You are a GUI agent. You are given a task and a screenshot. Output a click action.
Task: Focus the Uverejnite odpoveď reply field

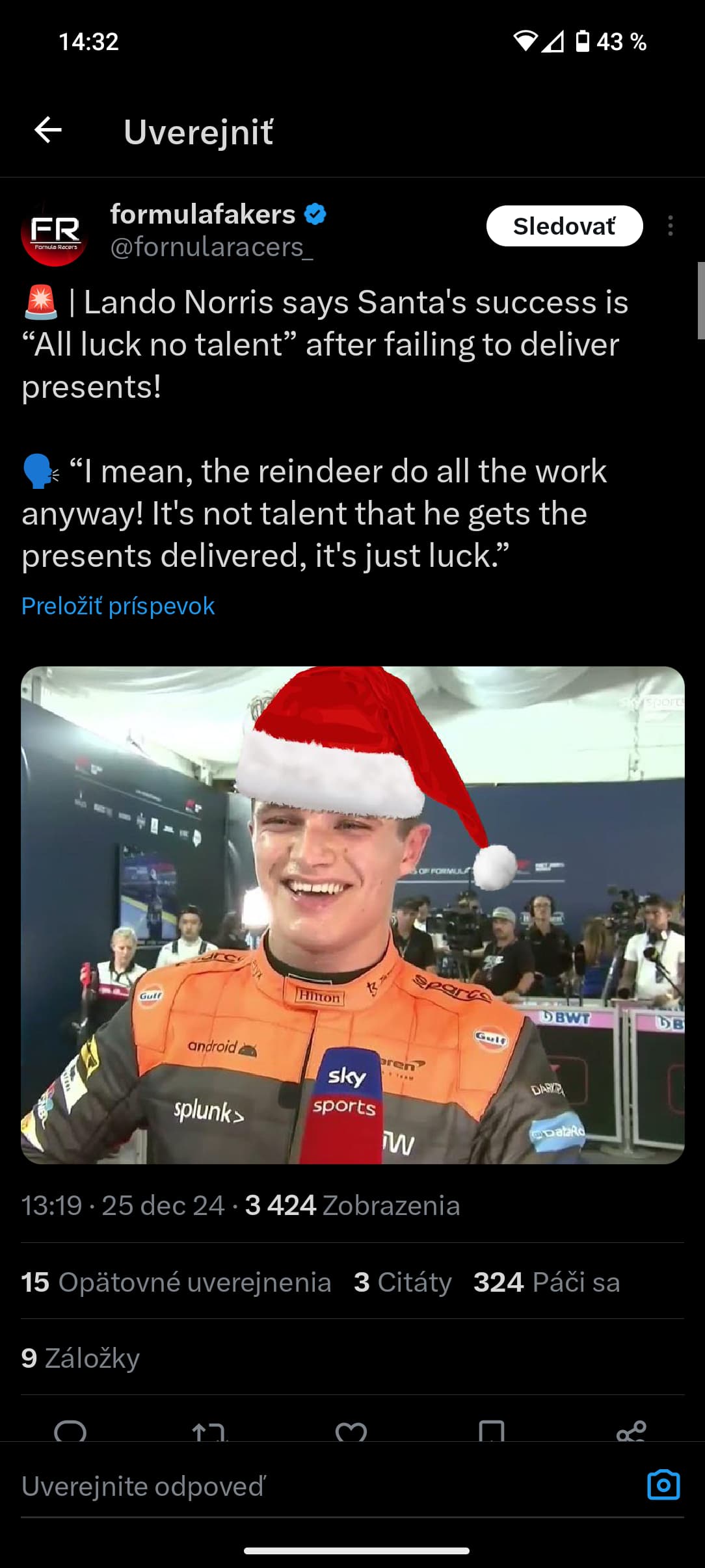pyautogui.click(x=325, y=1487)
